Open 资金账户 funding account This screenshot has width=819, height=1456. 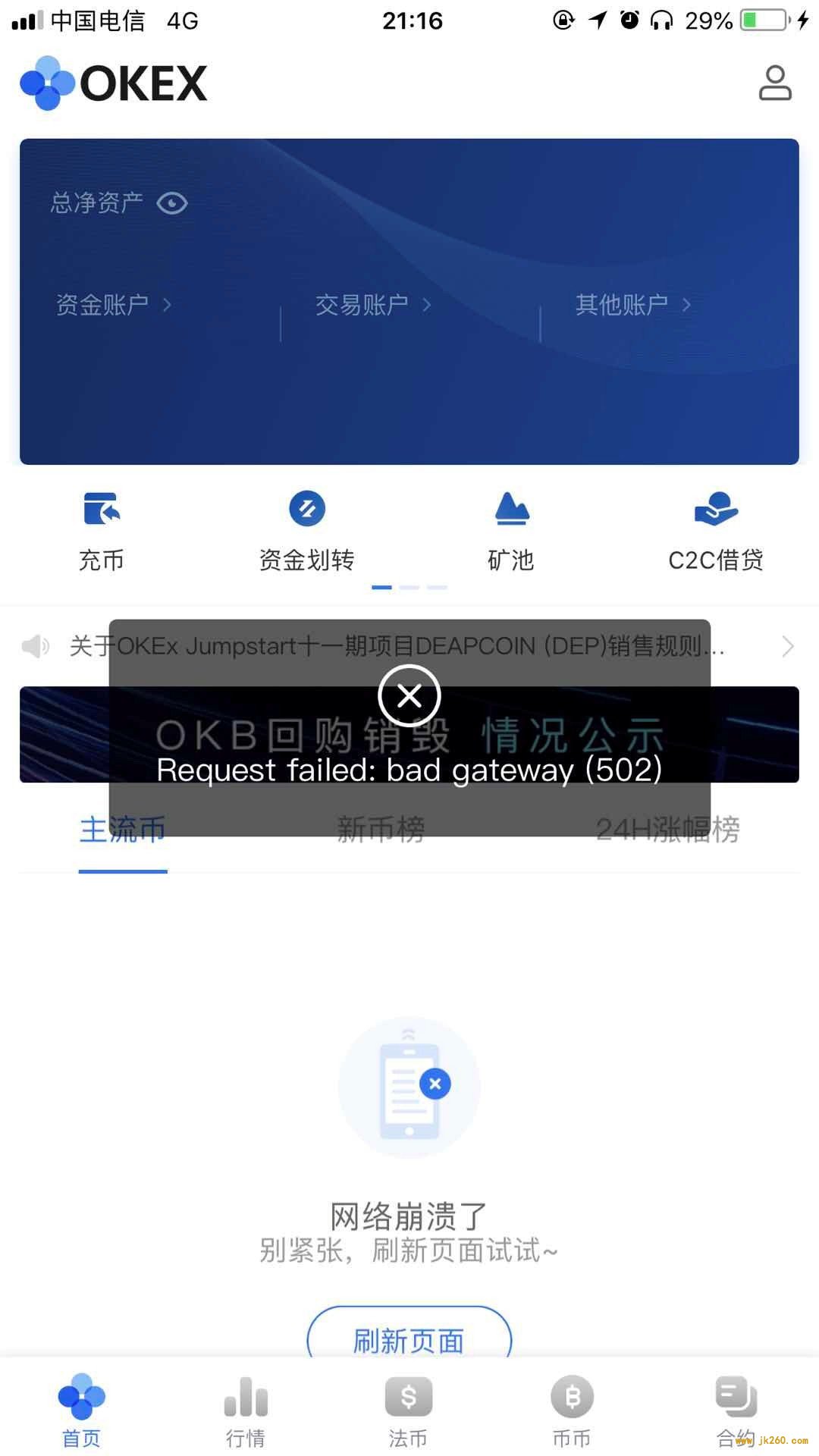pos(113,305)
